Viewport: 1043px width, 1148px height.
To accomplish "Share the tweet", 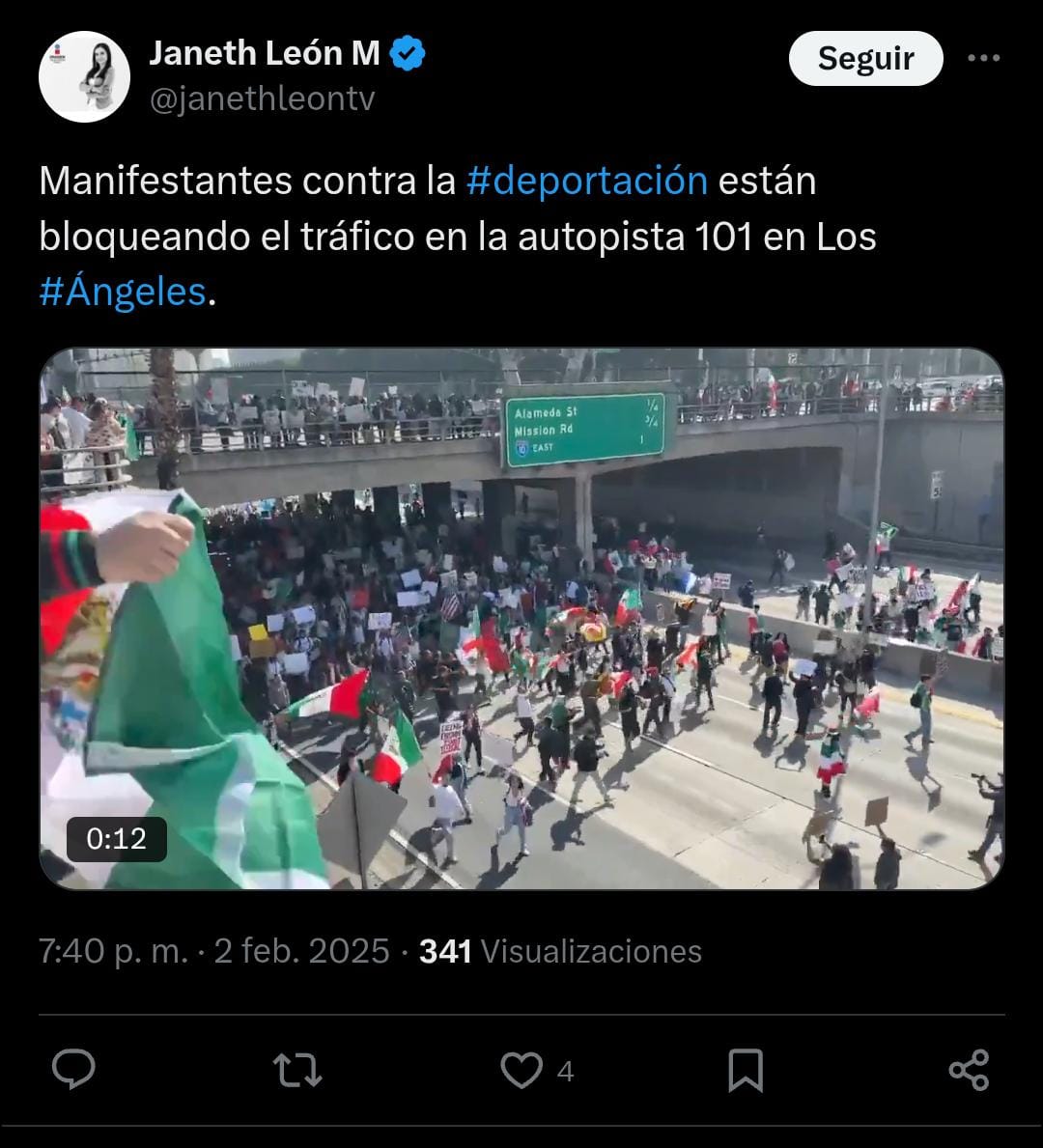I will click(x=968, y=1070).
